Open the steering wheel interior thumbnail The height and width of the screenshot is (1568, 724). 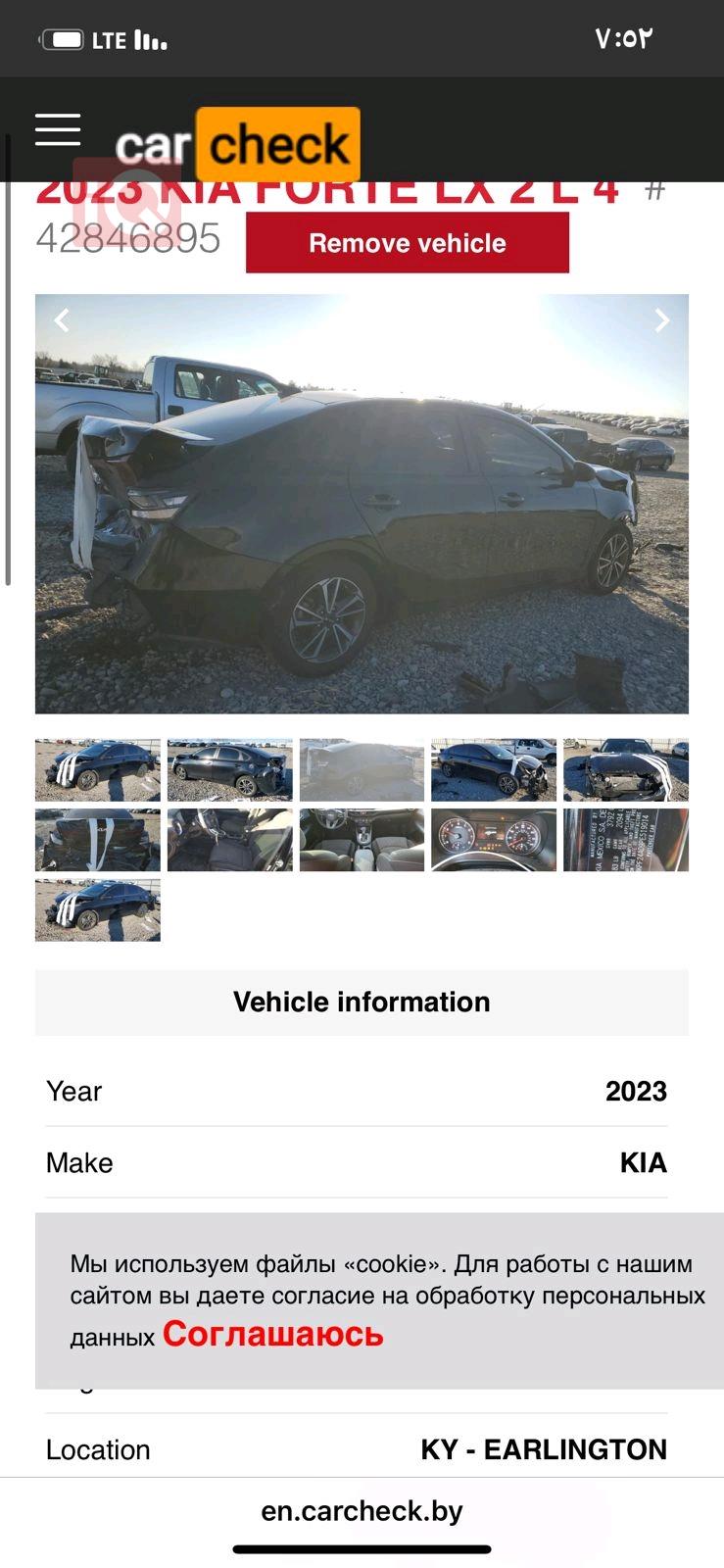[229, 840]
